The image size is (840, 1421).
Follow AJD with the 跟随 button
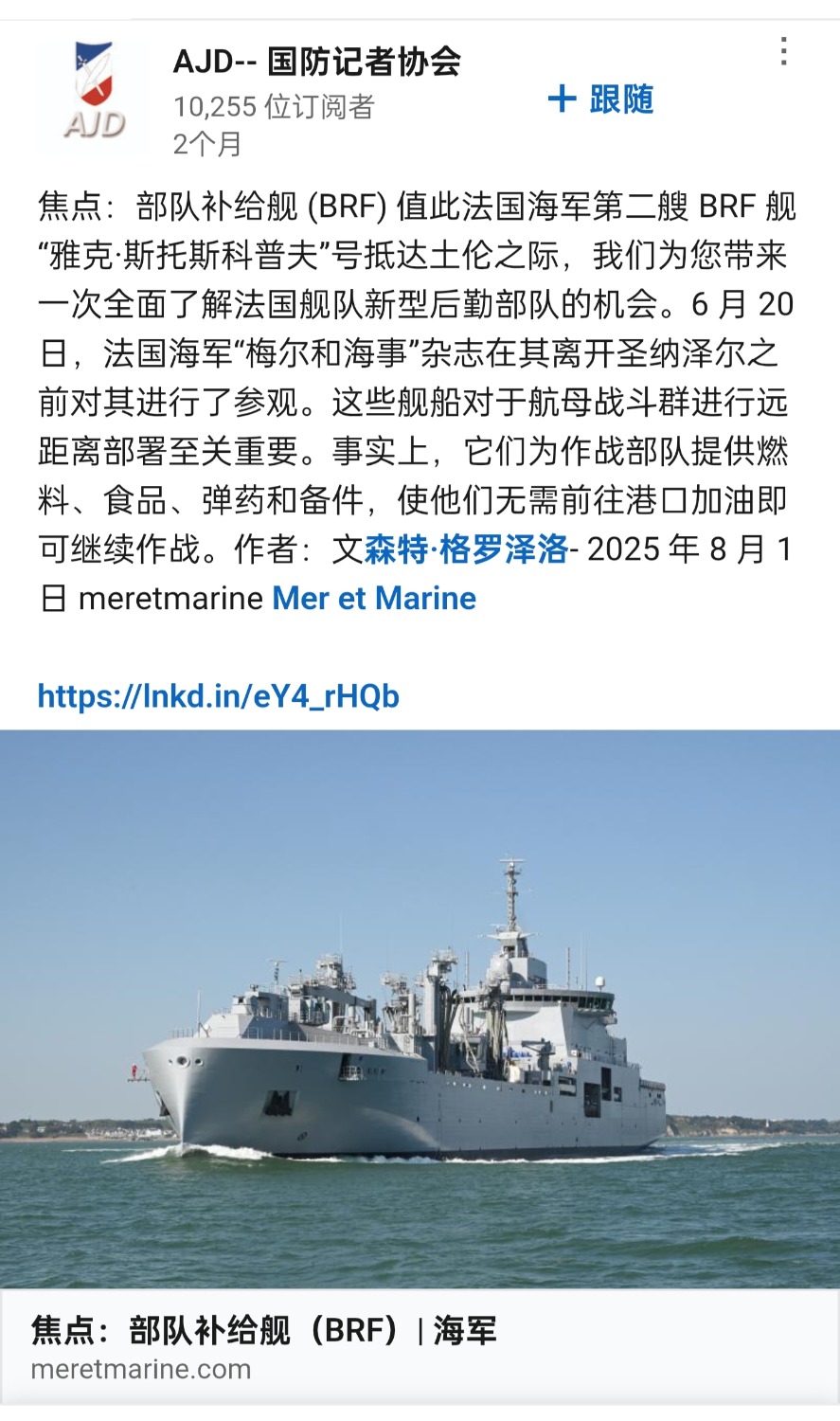[x=601, y=99]
